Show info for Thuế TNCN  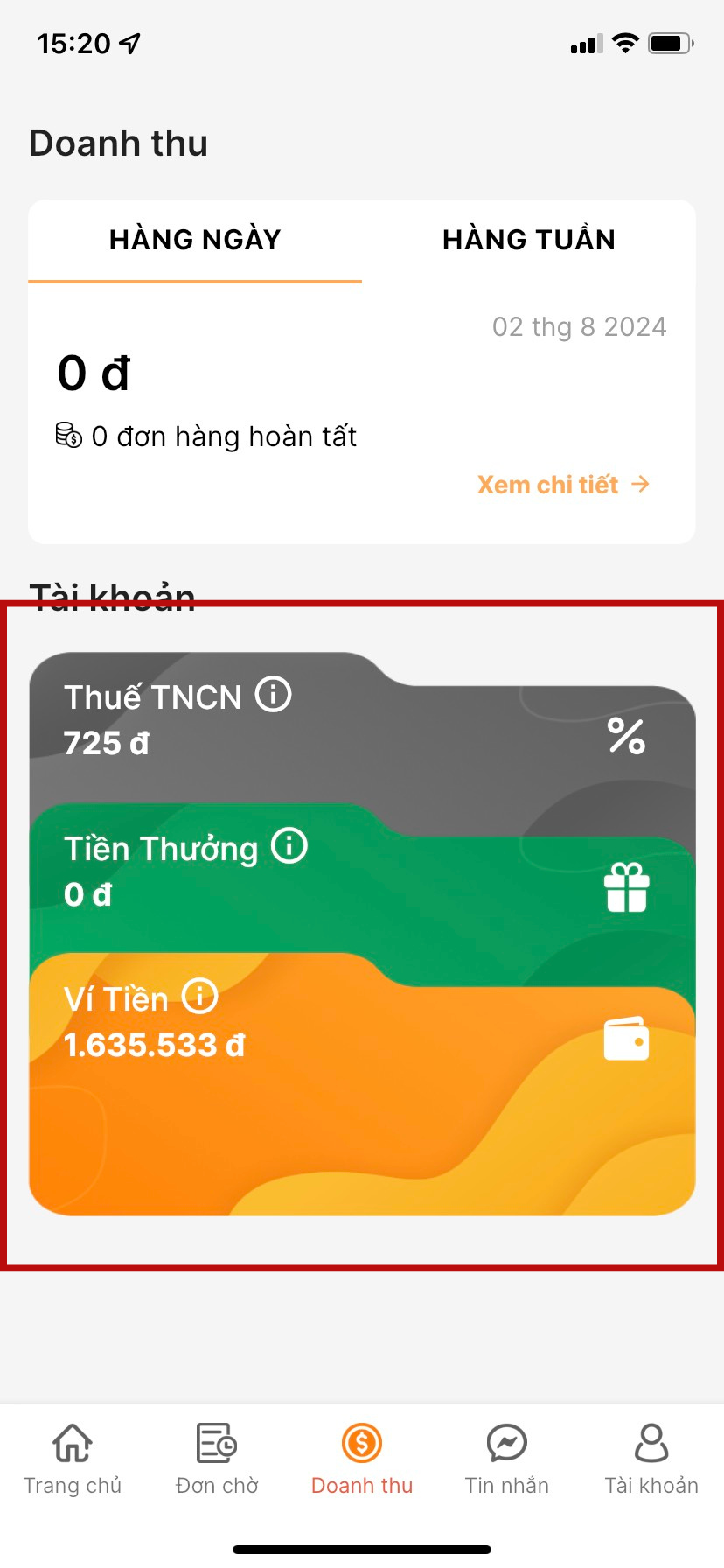pos(273,696)
